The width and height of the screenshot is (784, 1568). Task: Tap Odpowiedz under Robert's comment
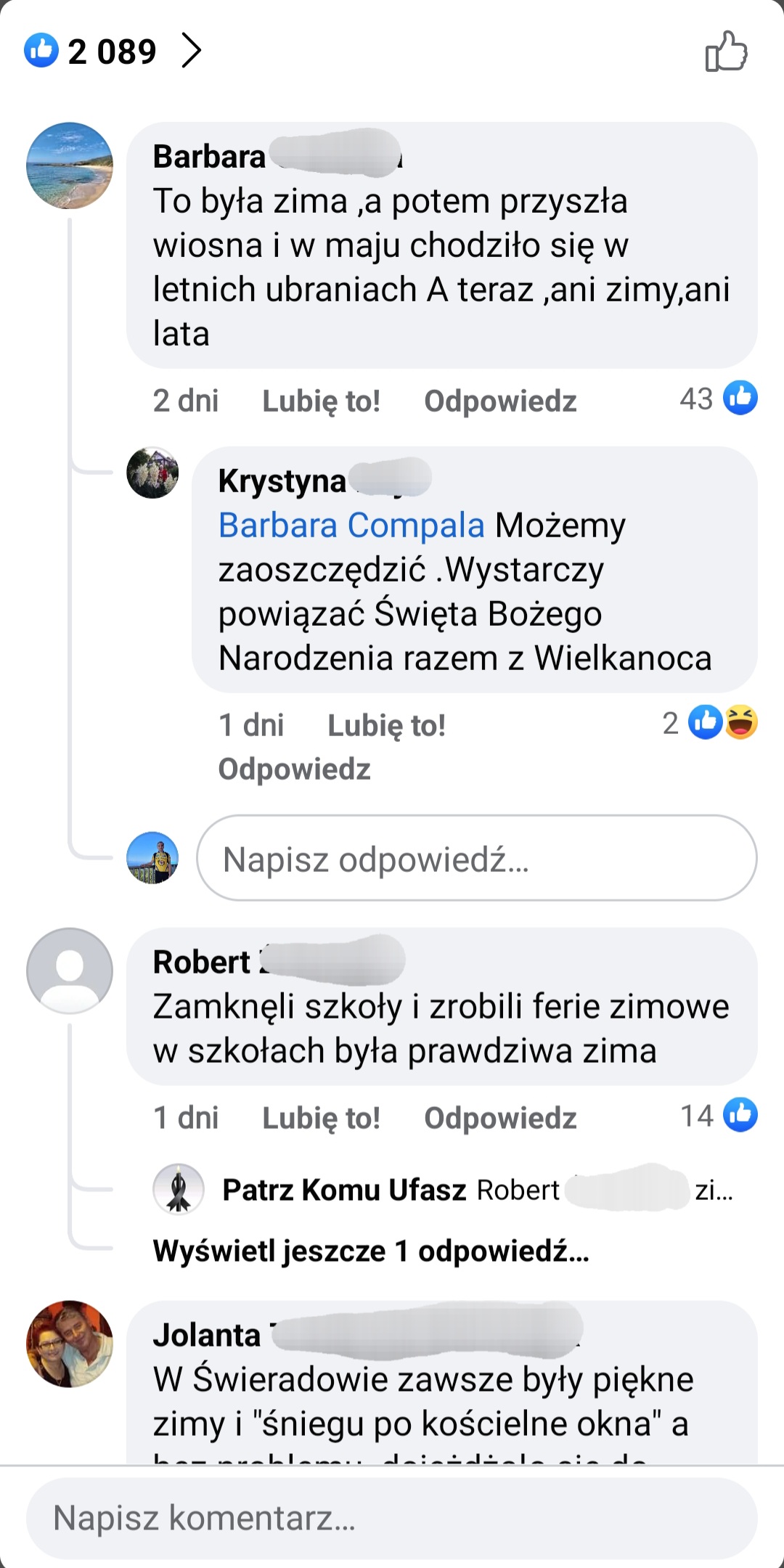[x=500, y=1118]
